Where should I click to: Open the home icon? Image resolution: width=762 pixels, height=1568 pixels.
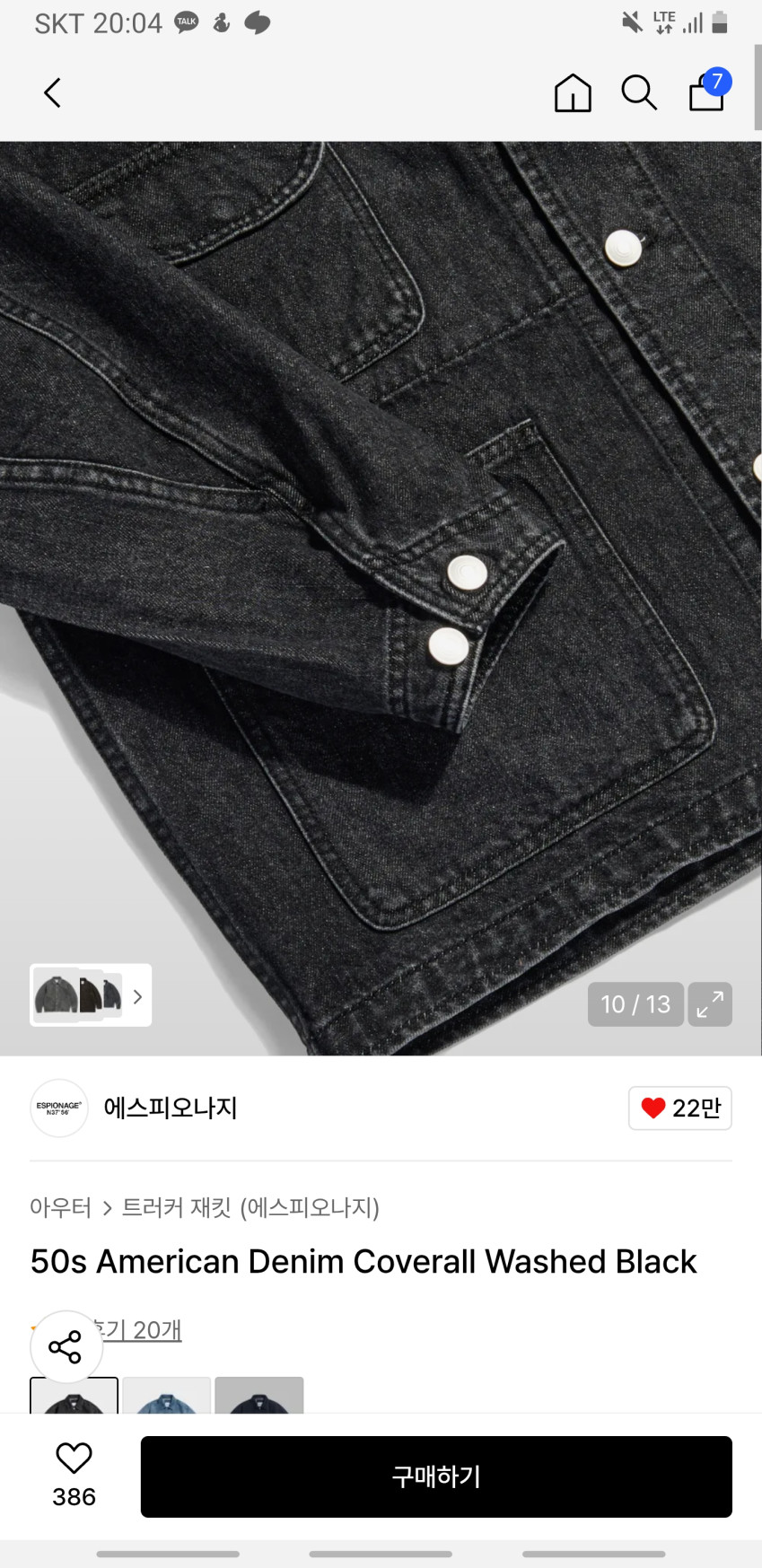572,92
